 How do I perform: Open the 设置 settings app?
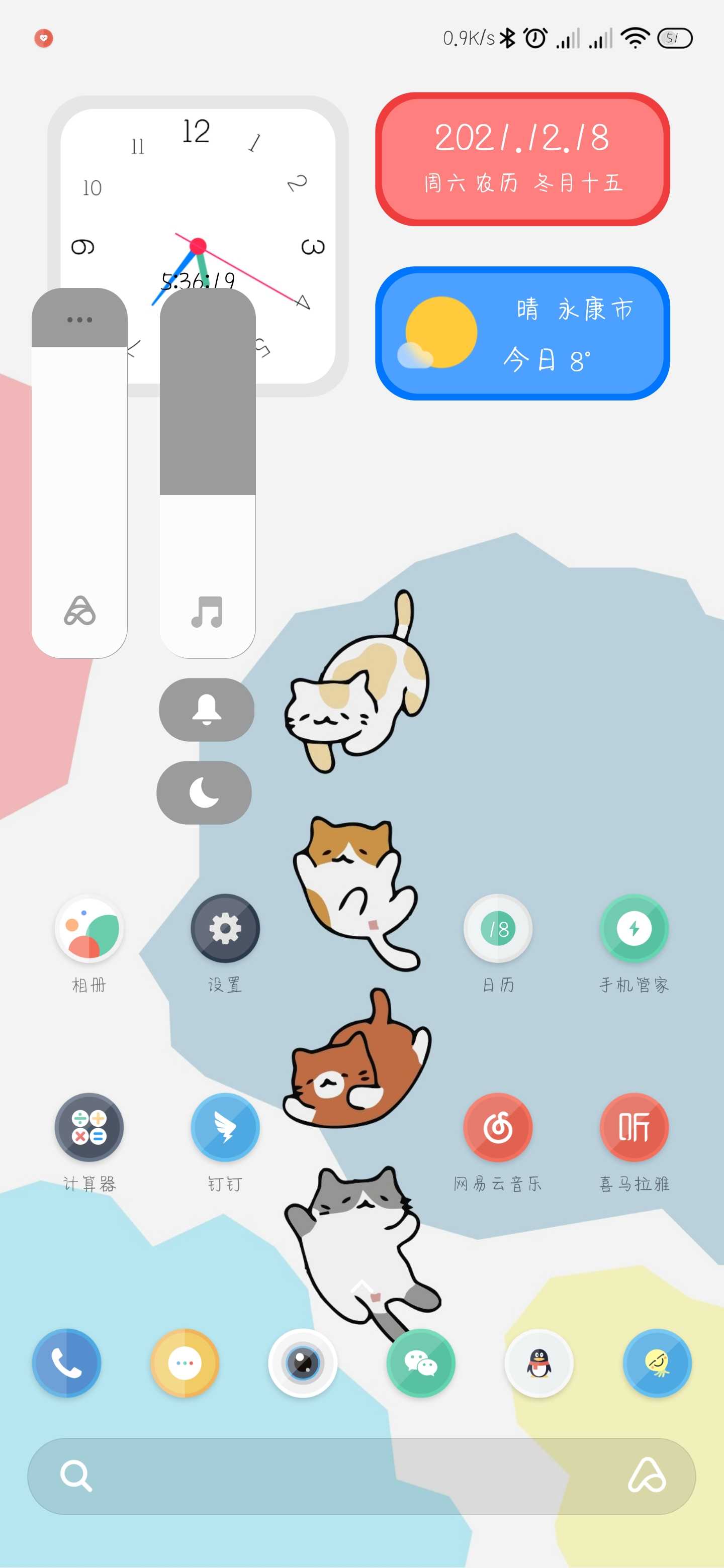point(225,929)
